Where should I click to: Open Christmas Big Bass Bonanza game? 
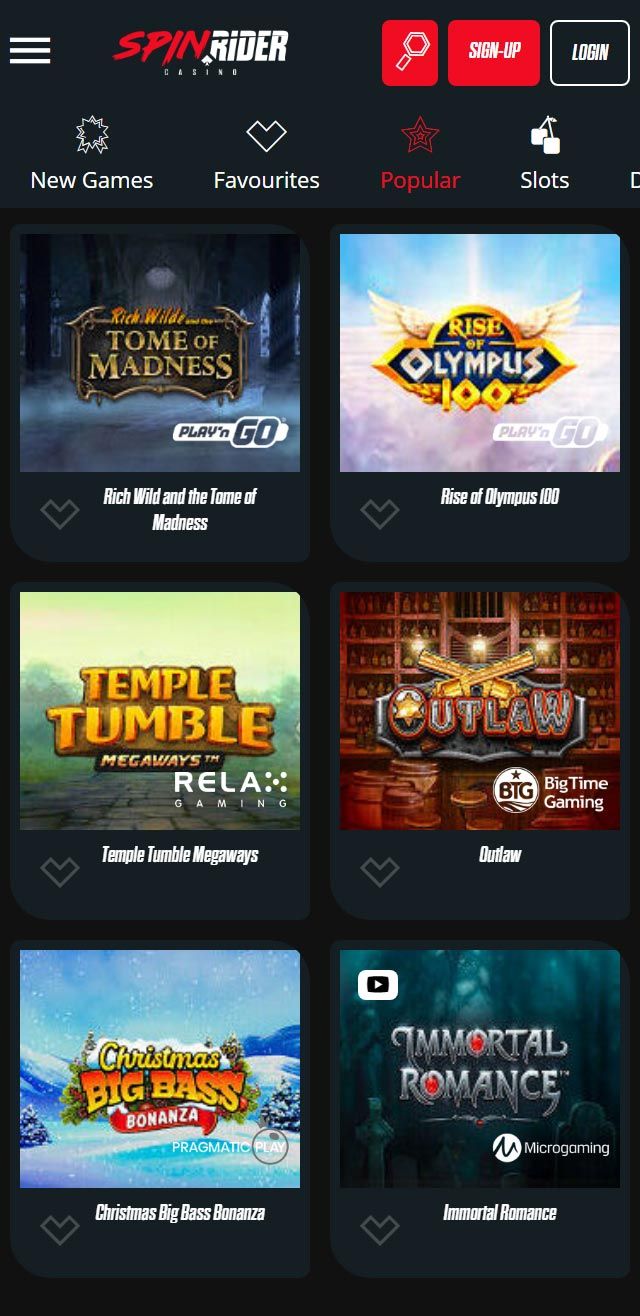160,1069
